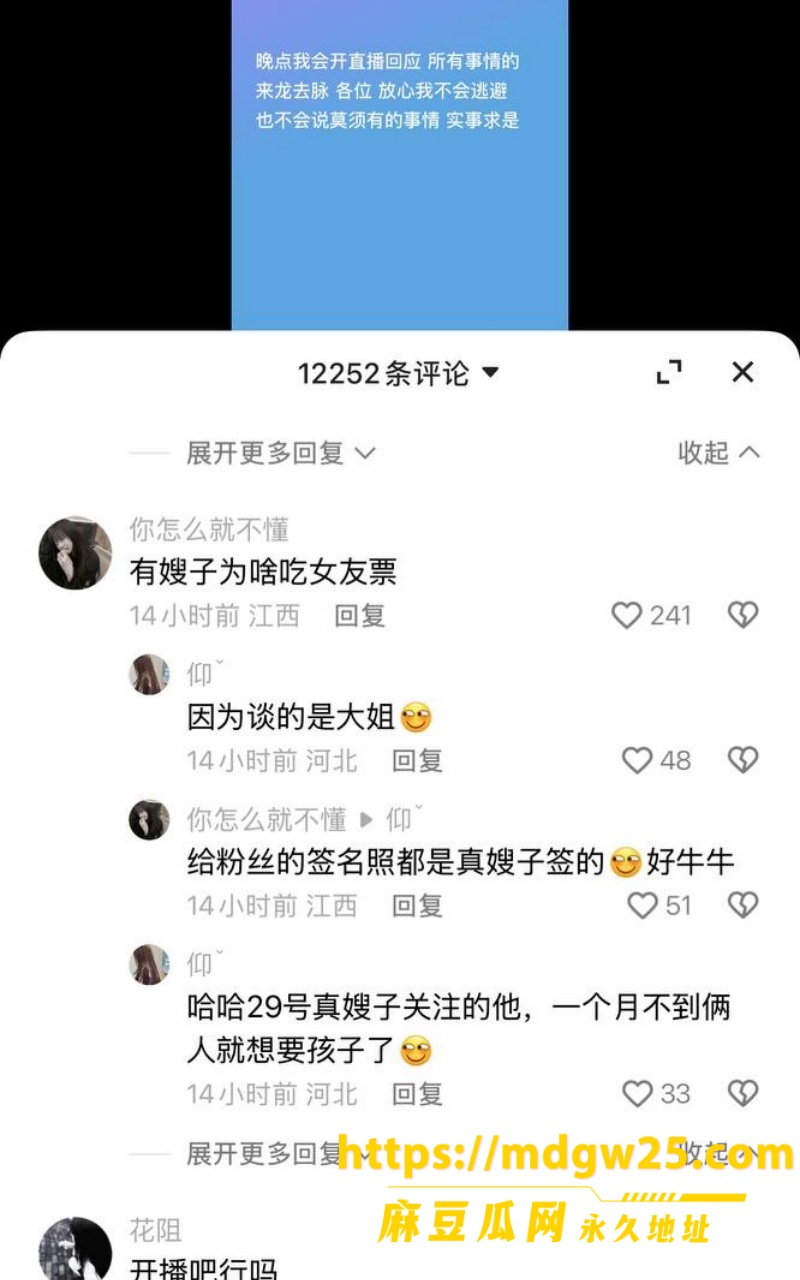This screenshot has height=1280, width=800.
Task: Reply to 有嫂子为啥吃女友票 comment
Action: pyautogui.click(x=360, y=616)
